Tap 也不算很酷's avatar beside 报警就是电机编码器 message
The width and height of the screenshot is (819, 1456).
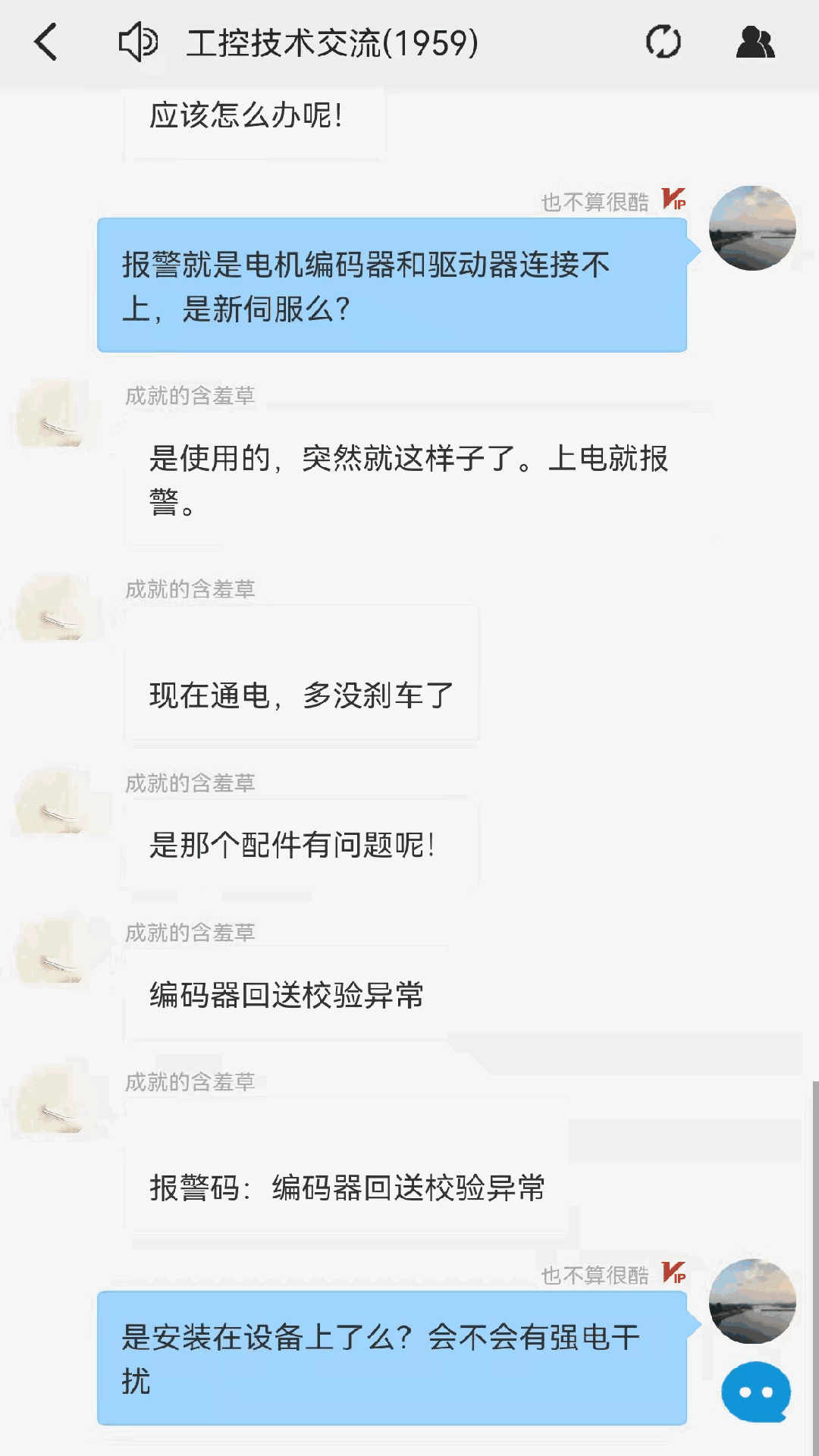point(752,228)
